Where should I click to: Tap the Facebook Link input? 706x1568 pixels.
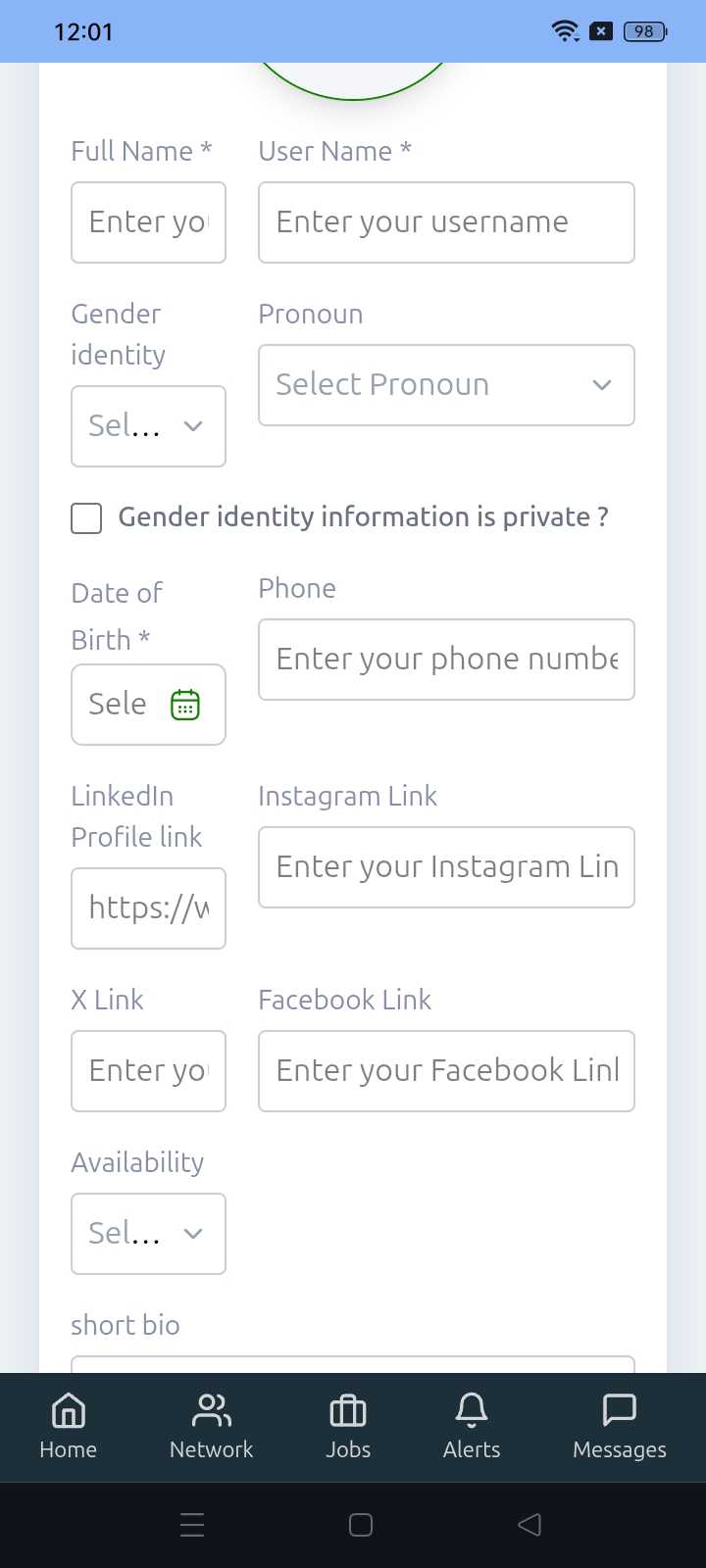point(446,1071)
